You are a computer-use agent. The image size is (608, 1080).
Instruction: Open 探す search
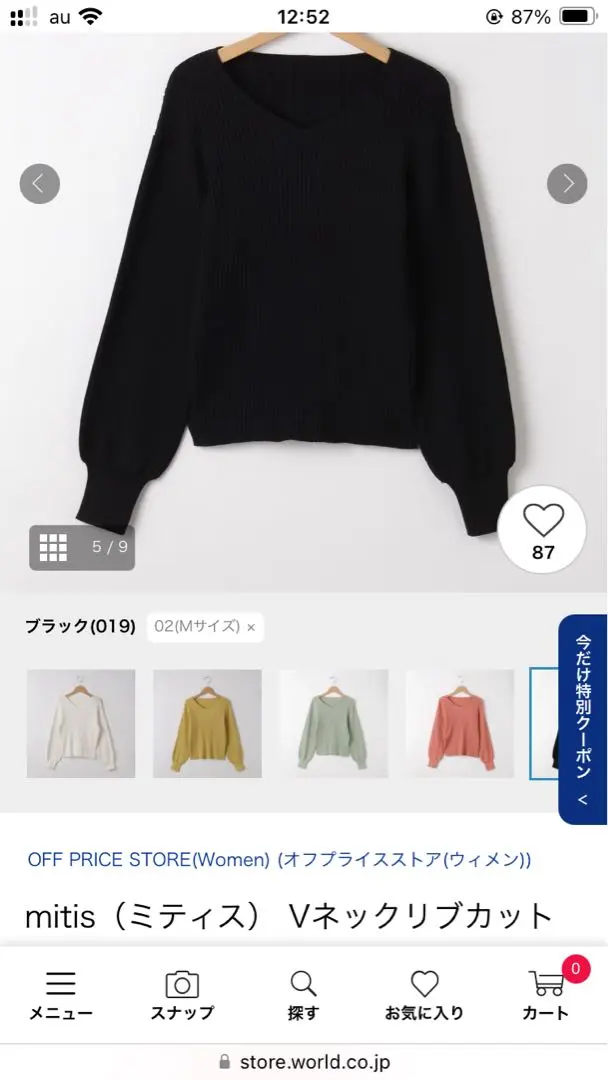pyautogui.click(x=303, y=995)
